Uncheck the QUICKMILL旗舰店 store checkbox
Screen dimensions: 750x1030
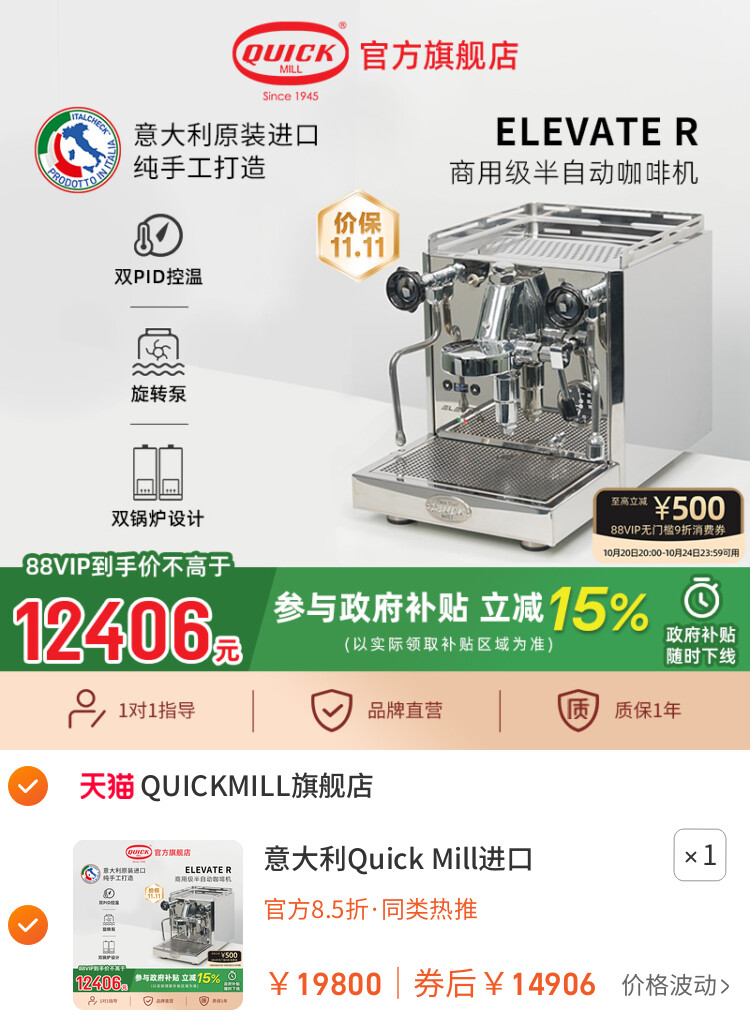(28, 787)
